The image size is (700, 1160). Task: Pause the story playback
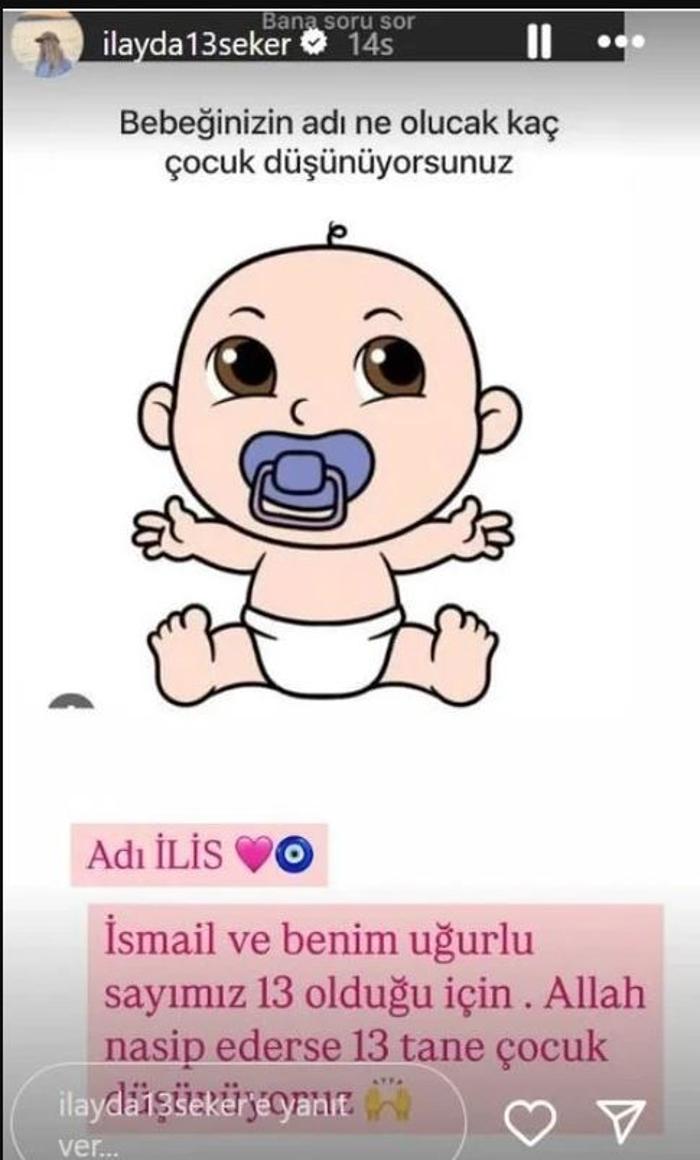coord(539,43)
